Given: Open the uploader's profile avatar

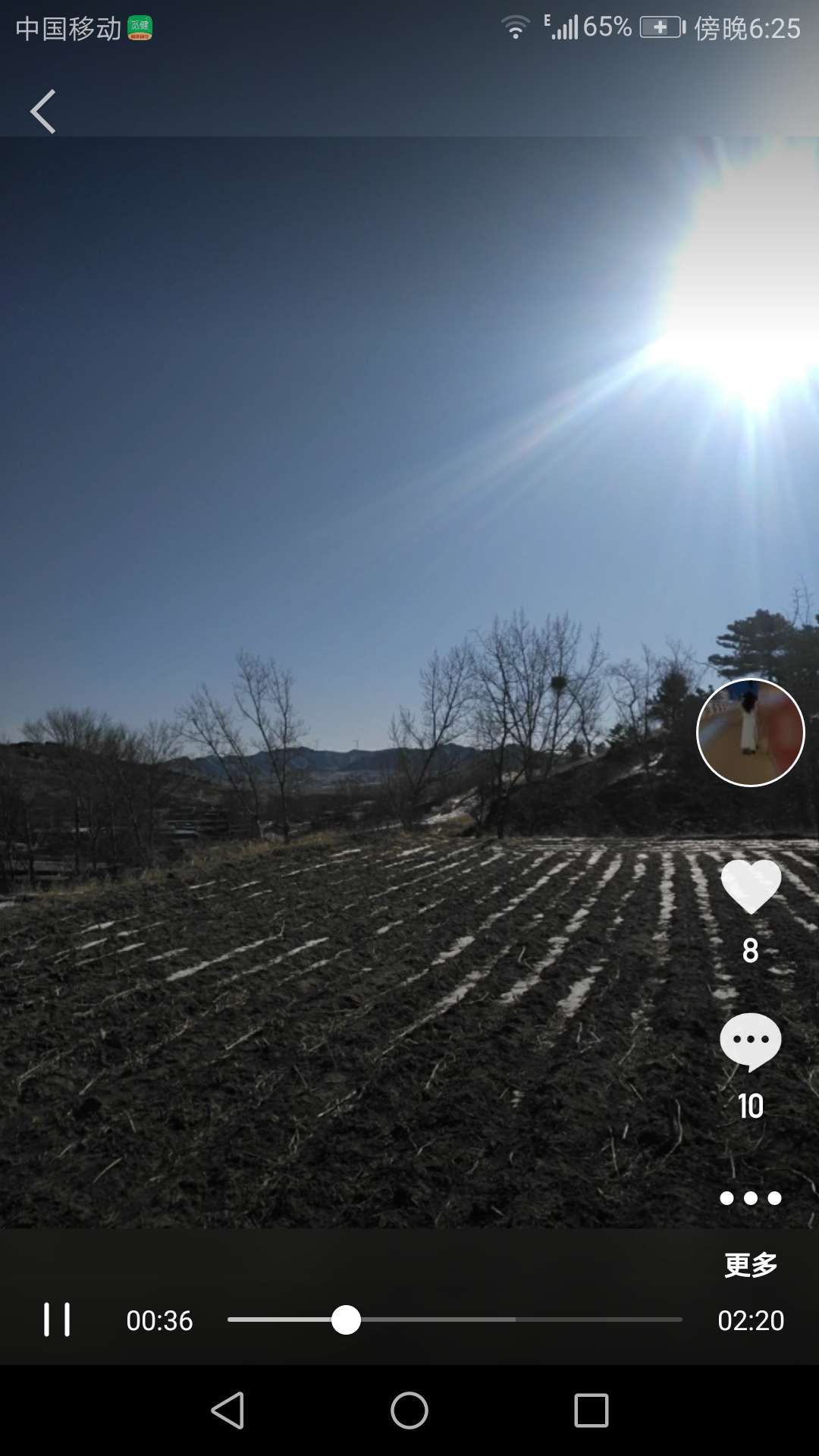Looking at the screenshot, I should (750, 733).
